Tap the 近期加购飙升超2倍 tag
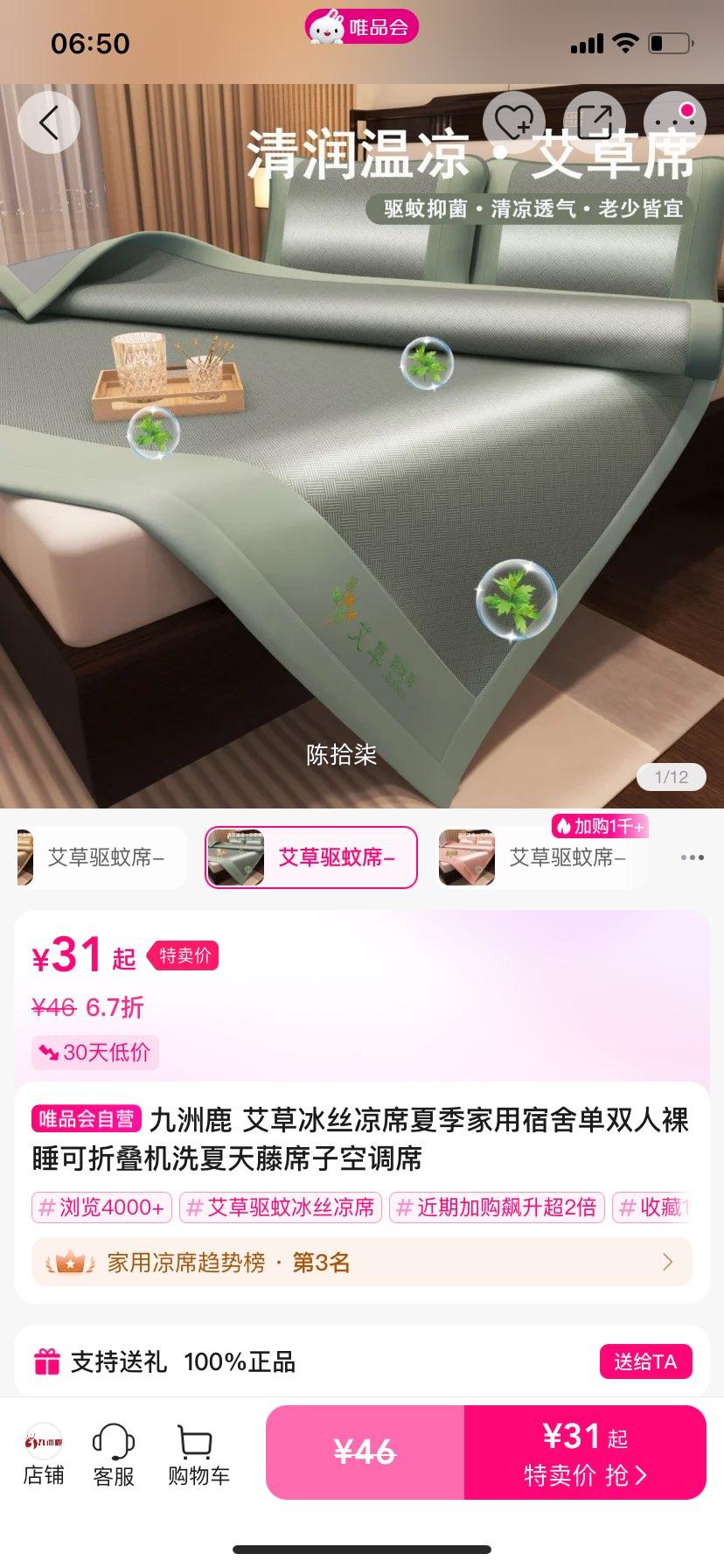724x1568 pixels. (x=496, y=1207)
